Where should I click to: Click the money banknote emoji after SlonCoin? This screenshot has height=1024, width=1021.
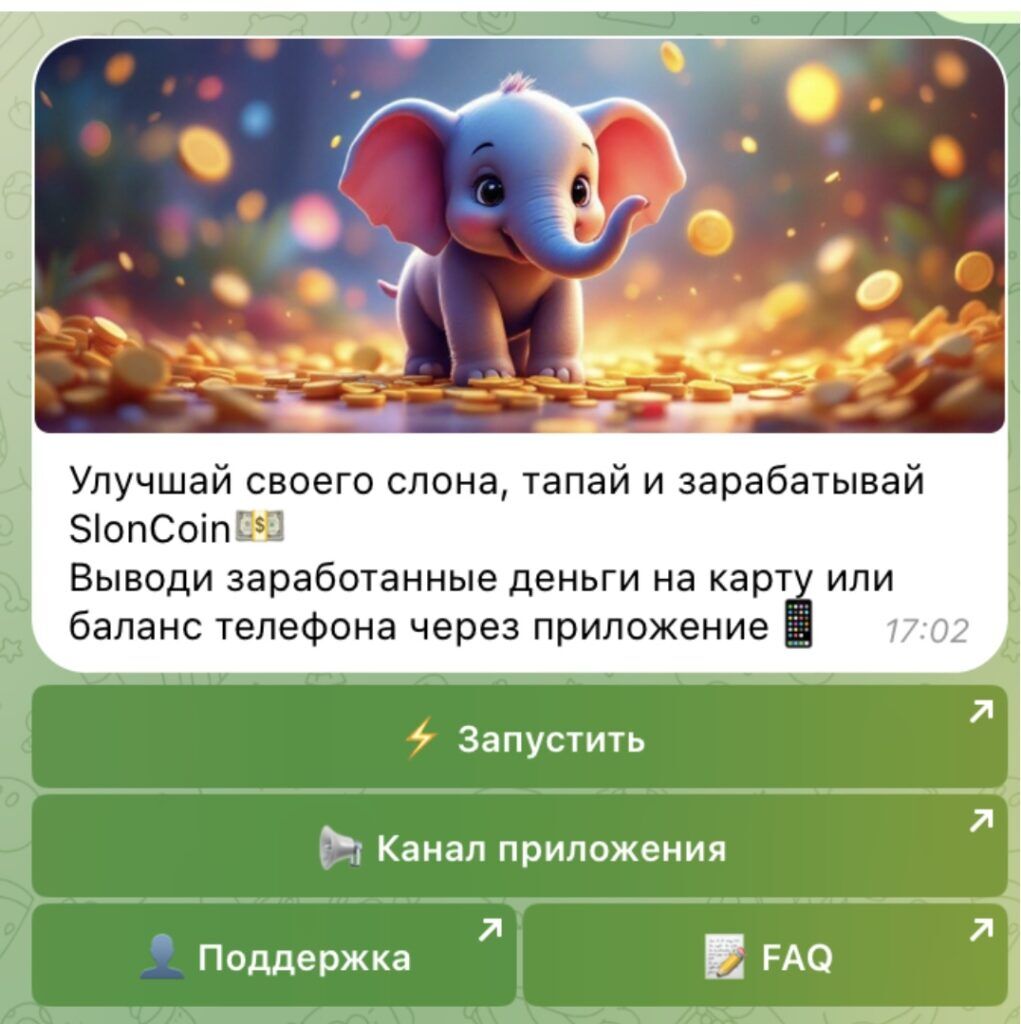click(x=261, y=524)
